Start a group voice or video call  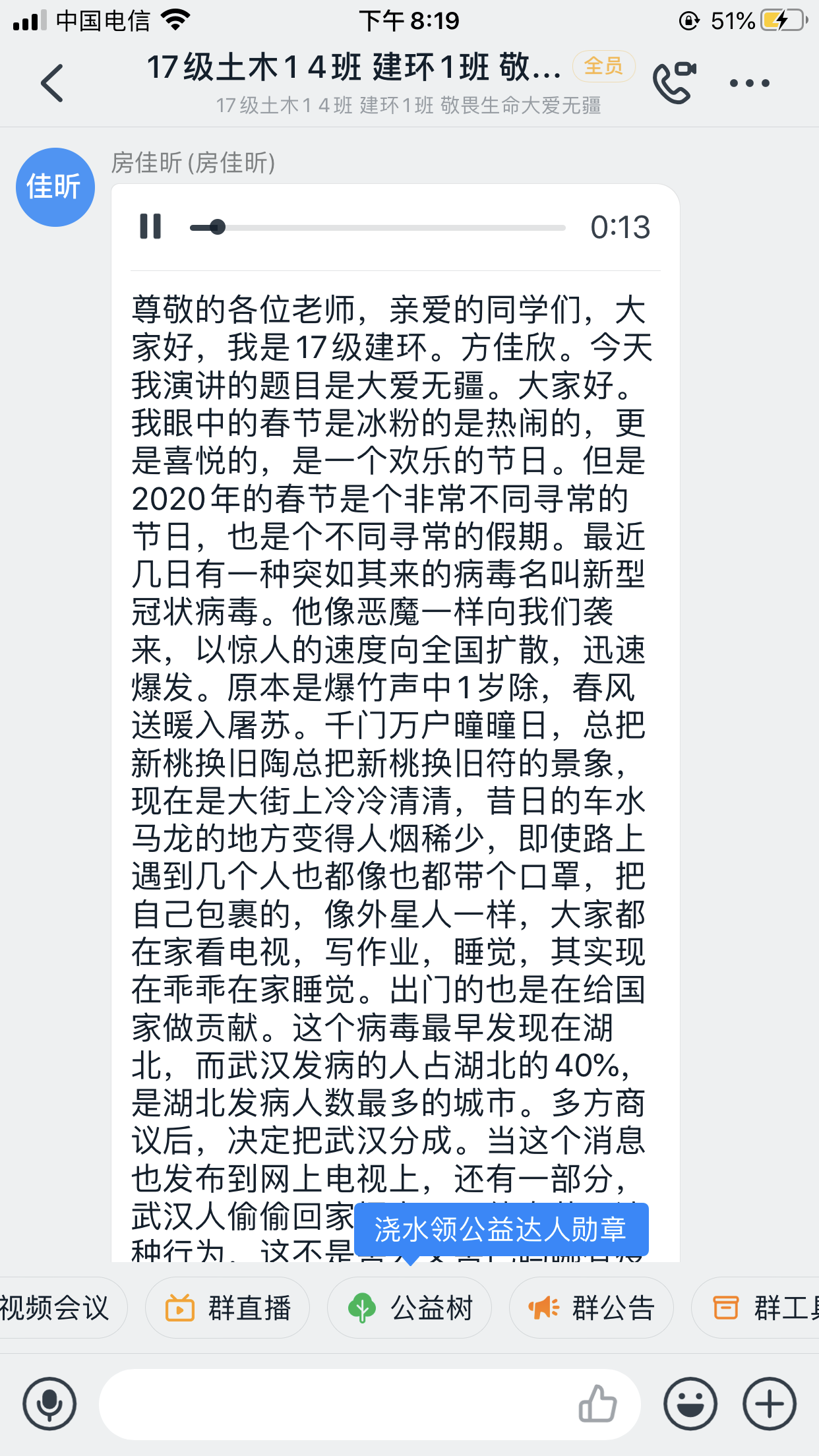[x=673, y=82]
